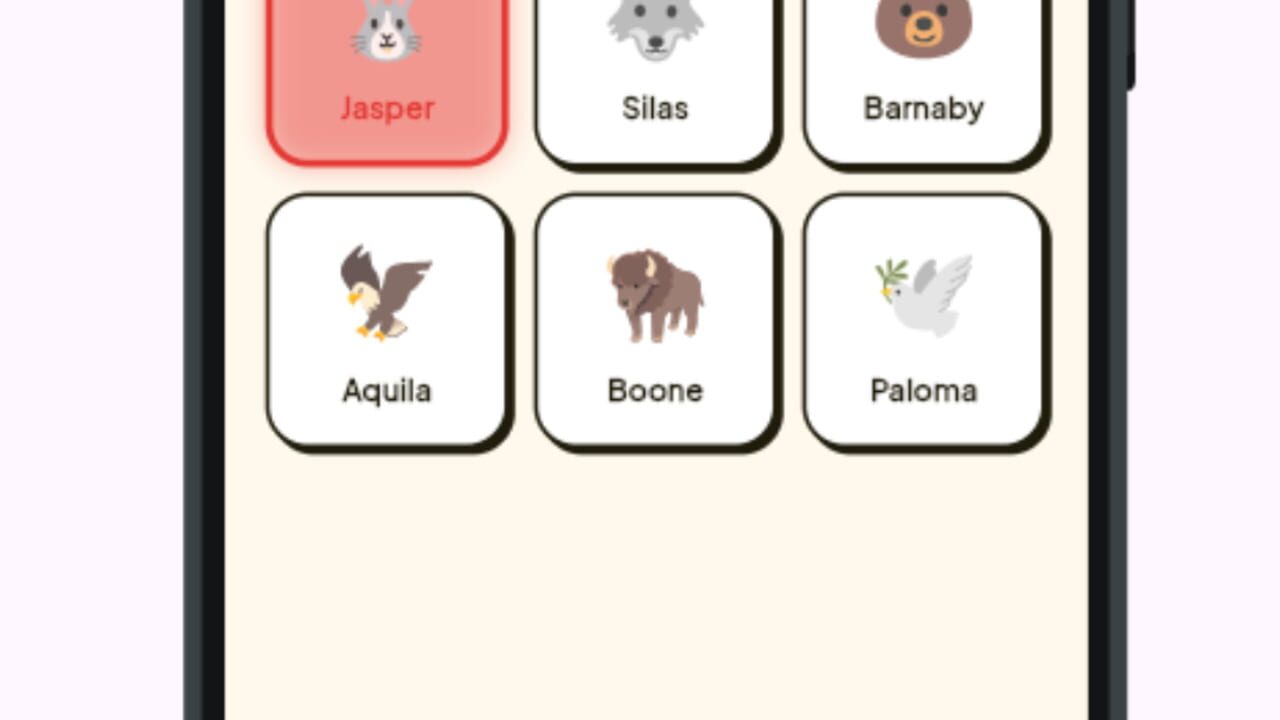Viewport: 1280px width, 720px height.
Task: Select the Jasper rabbit card
Action: [x=387, y=80]
